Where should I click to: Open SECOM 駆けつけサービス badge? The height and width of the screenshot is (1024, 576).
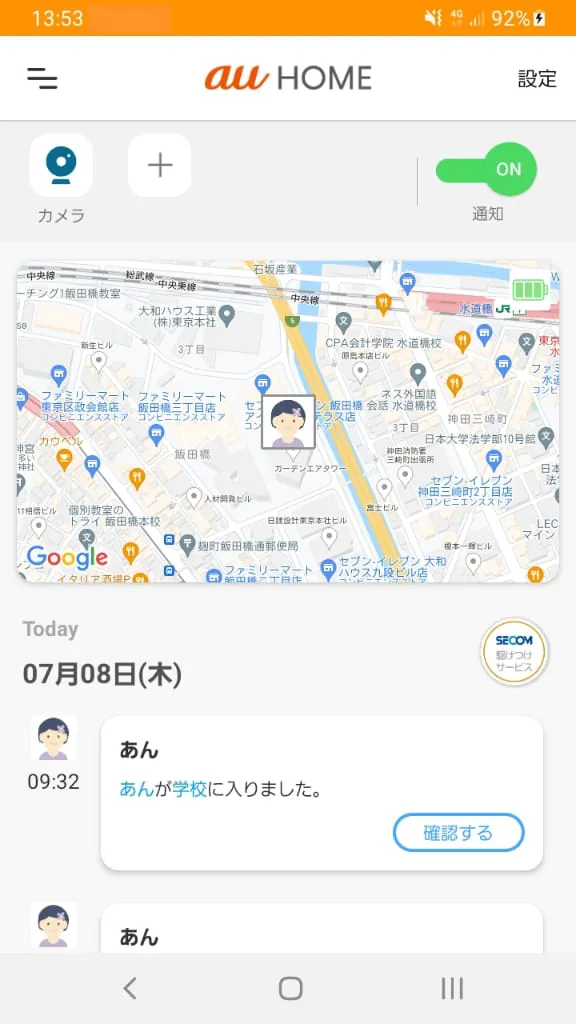click(514, 651)
